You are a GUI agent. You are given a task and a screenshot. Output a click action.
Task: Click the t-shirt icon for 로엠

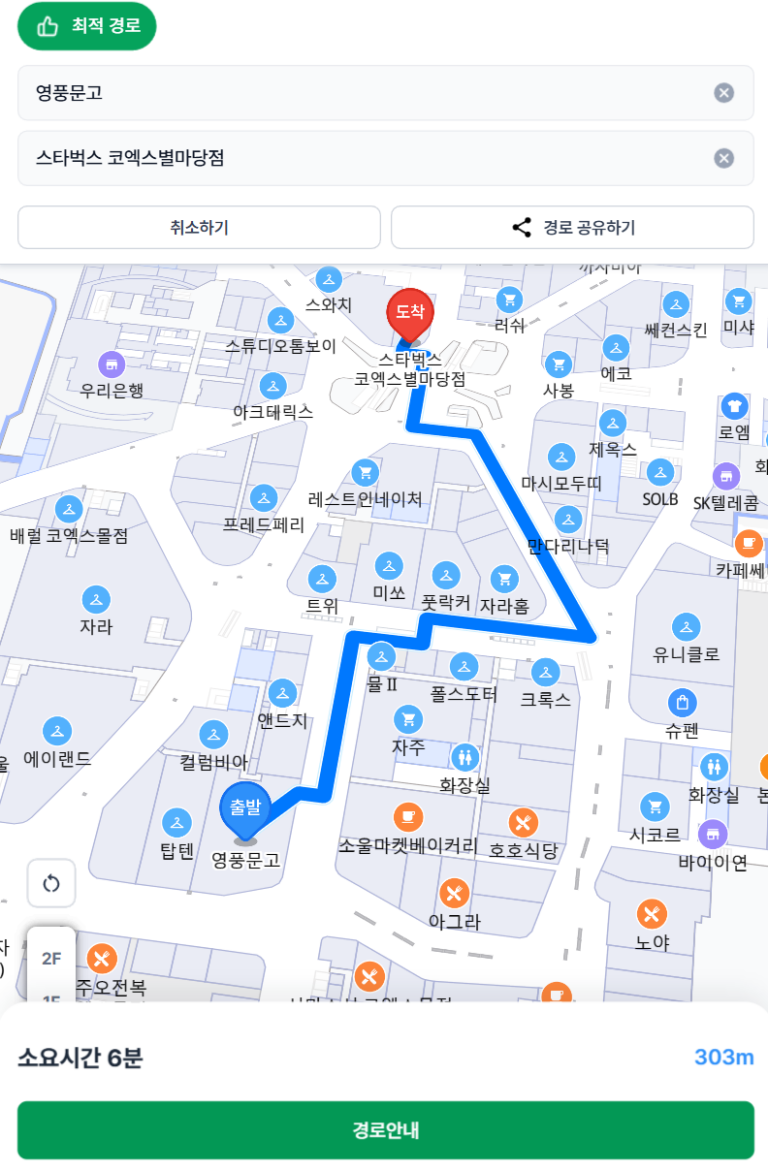[x=735, y=405]
